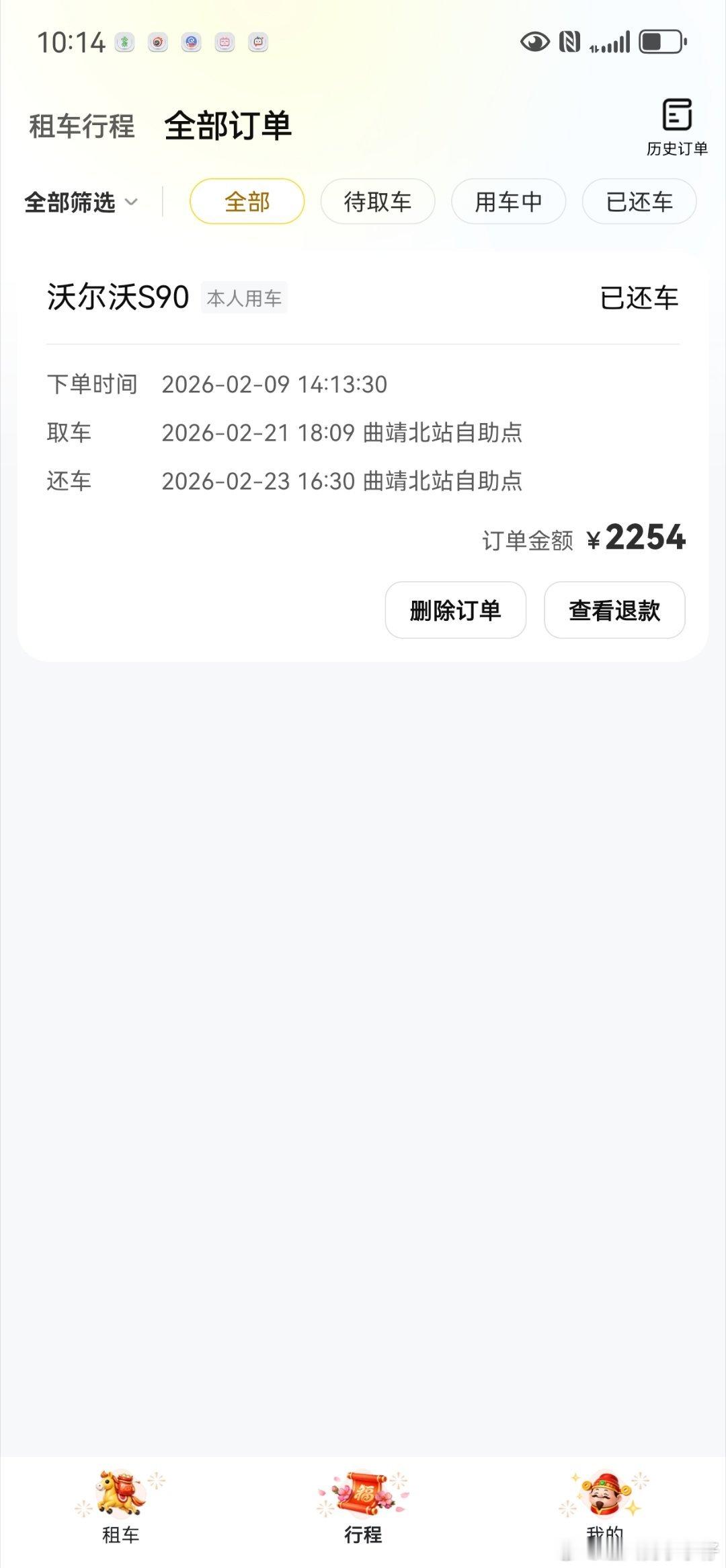Tap the 全部订单 page title
The width and height of the screenshot is (726, 1568).
(228, 126)
